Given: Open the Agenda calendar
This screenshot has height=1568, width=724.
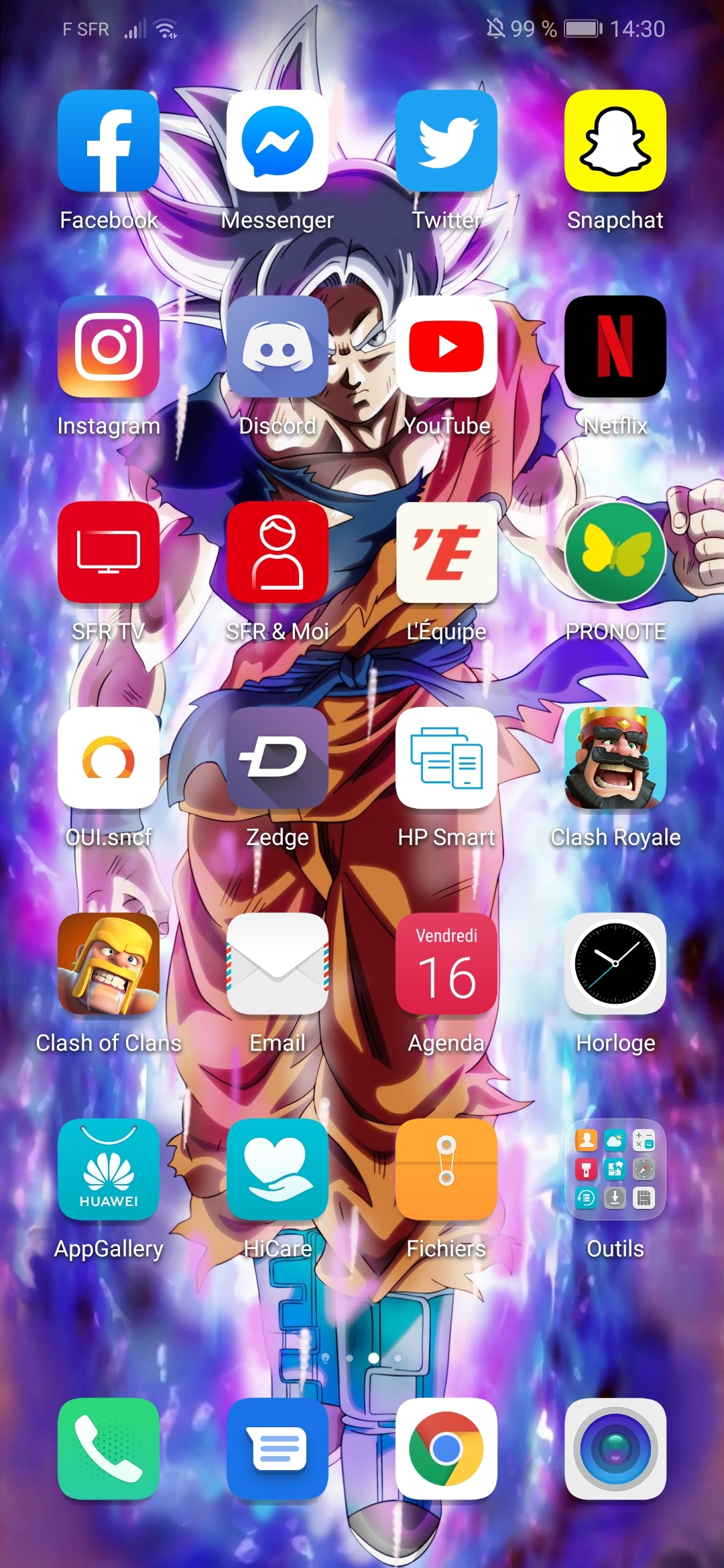Looking at the screenshot, I should click(446, 964).
